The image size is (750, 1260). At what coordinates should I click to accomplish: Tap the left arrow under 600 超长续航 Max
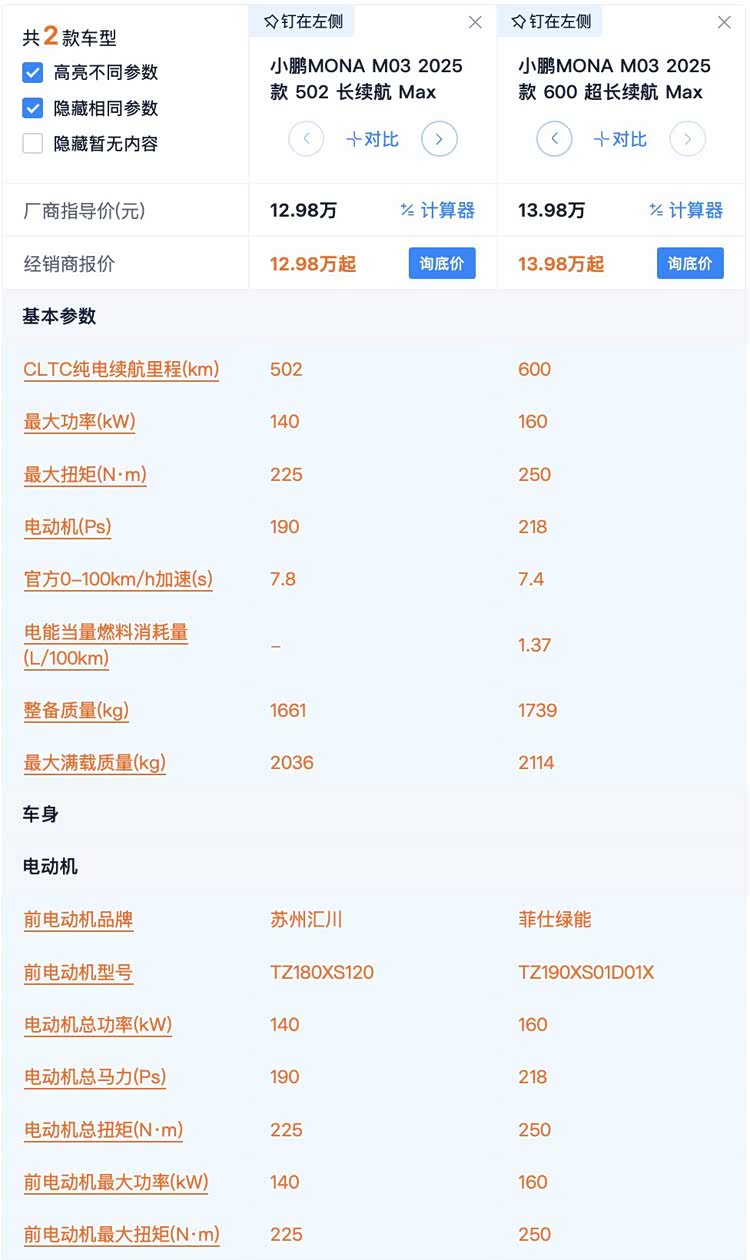pos(554,139)
